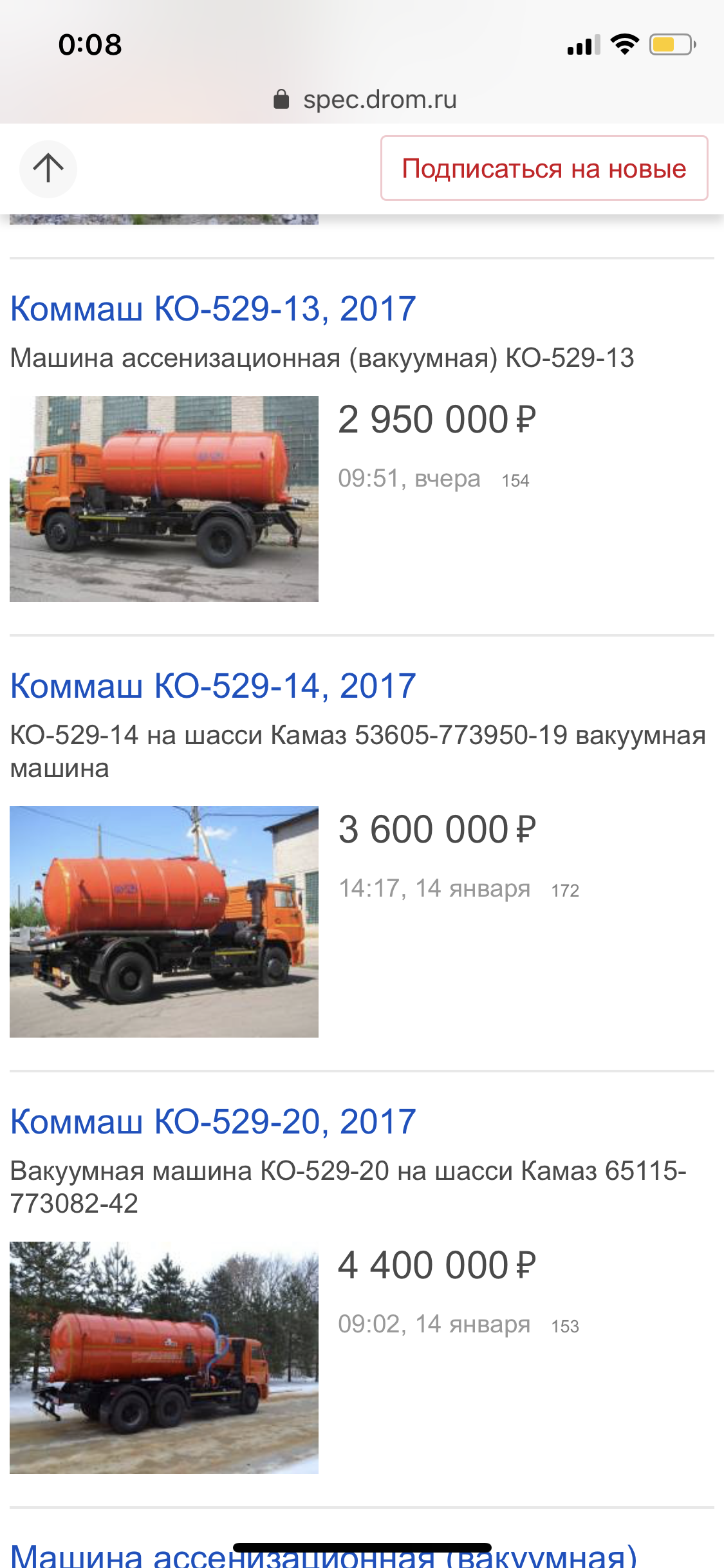This screenshot has width=724, height=1568.
Task: Open the Коммаш КО-529-20, 2017 listing
Action: 213,1122
